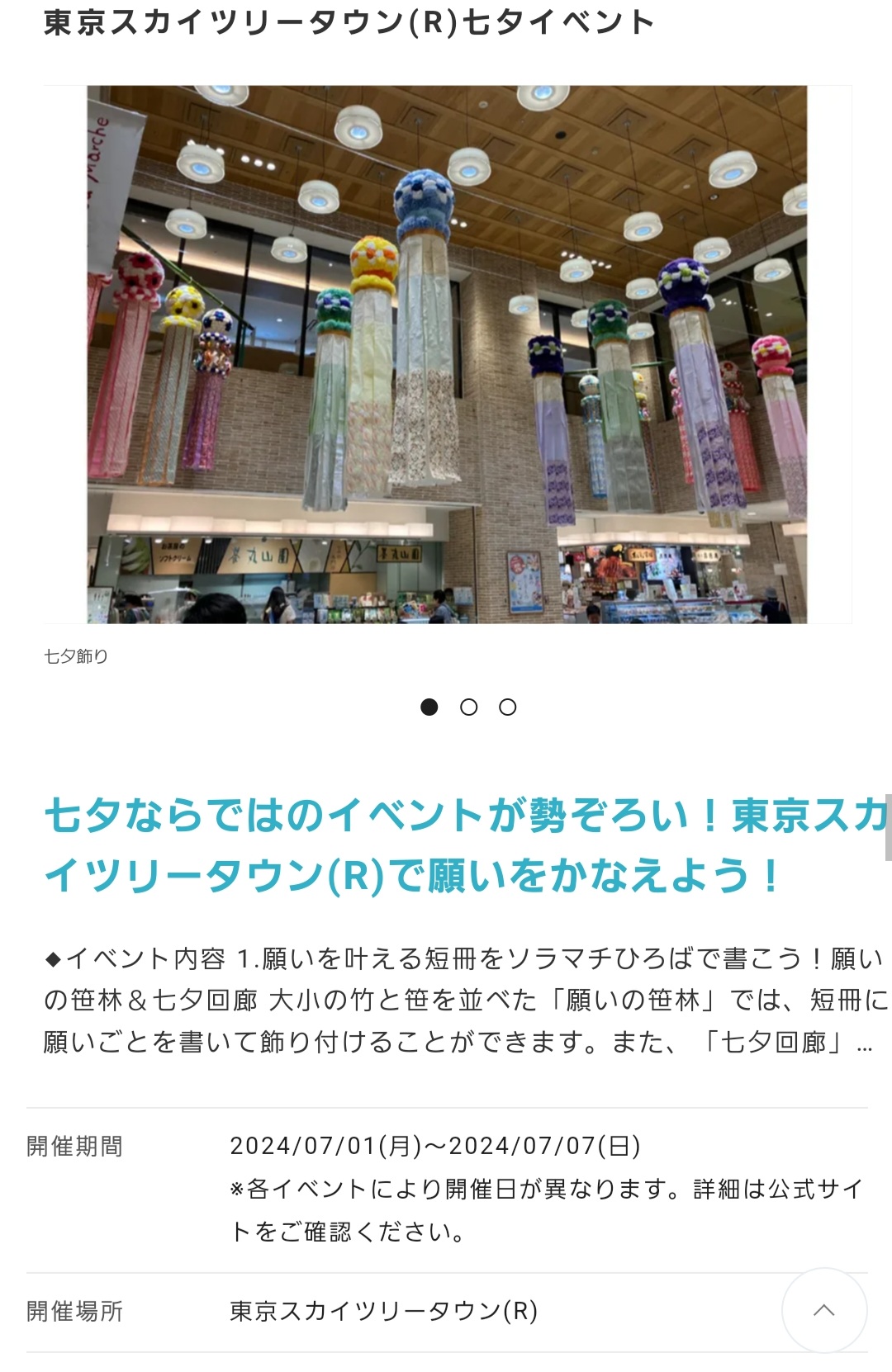Open the Tanabata decoration photo
892x1372 pixels.
point(447,354)
